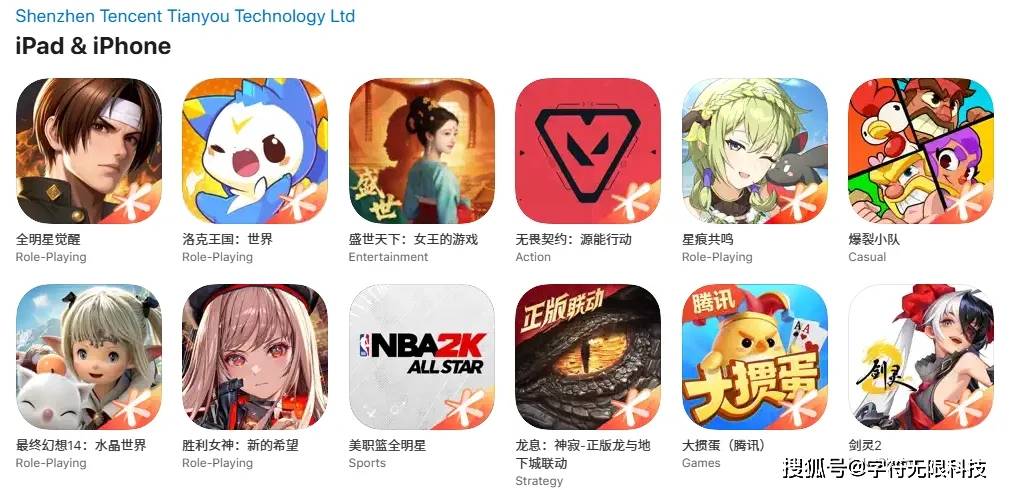This screenshot has width=1009, height=490.
Task: View the 剑灵2 app
Action: pyautogui.click(x=920, y=357)
